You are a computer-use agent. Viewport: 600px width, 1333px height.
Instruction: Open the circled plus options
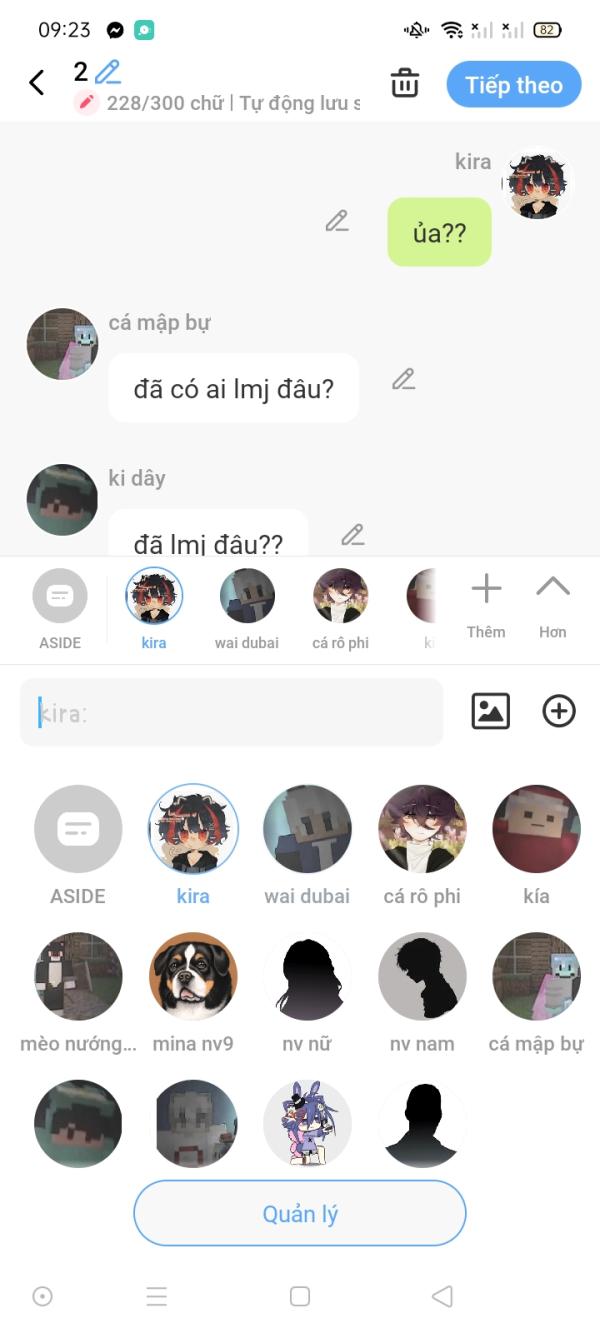(559, 711)
